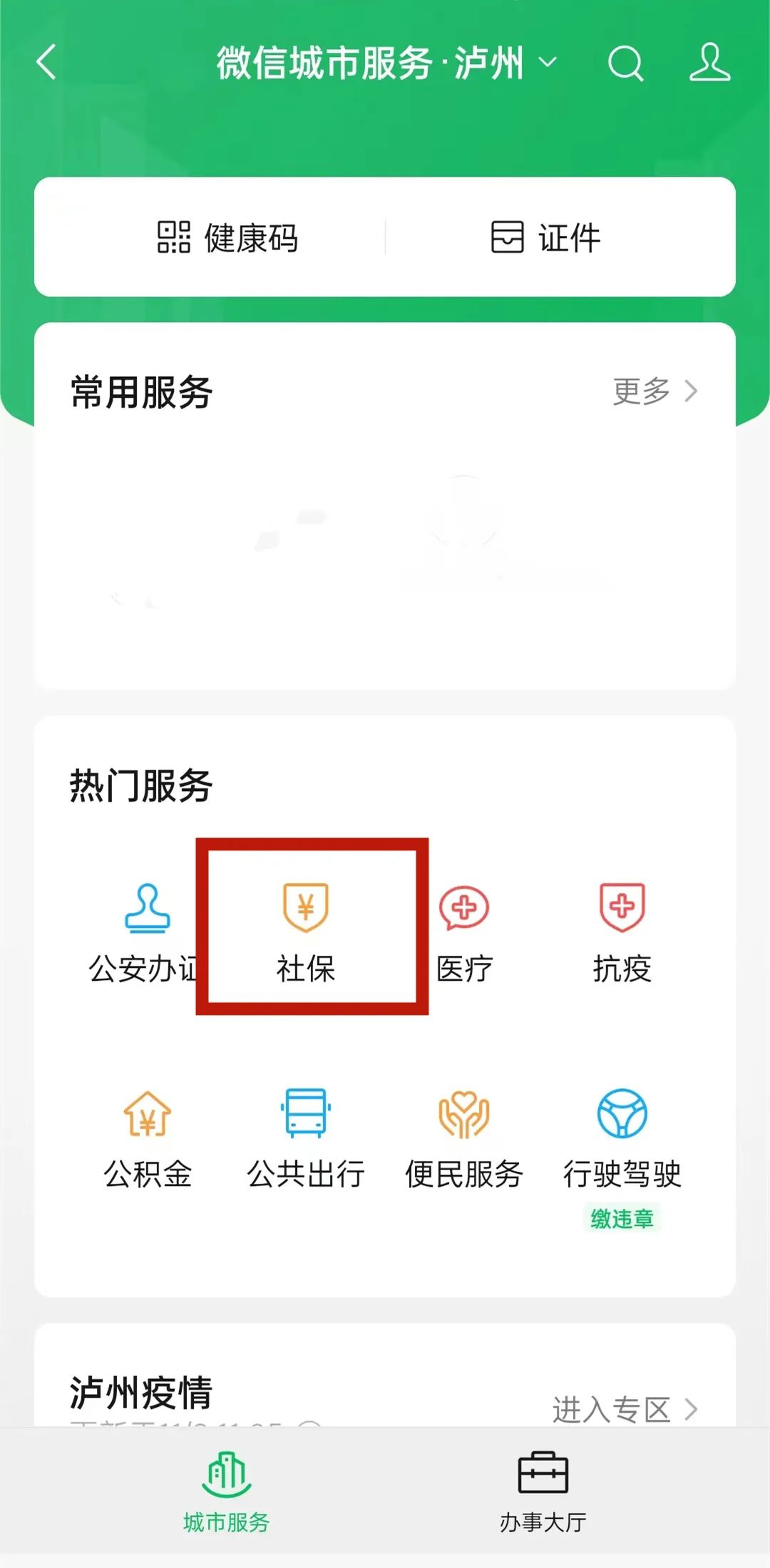Open the search magnifier icon
Image resolution: width=770 pixels, height=1568 pixels.
(625, 63)
